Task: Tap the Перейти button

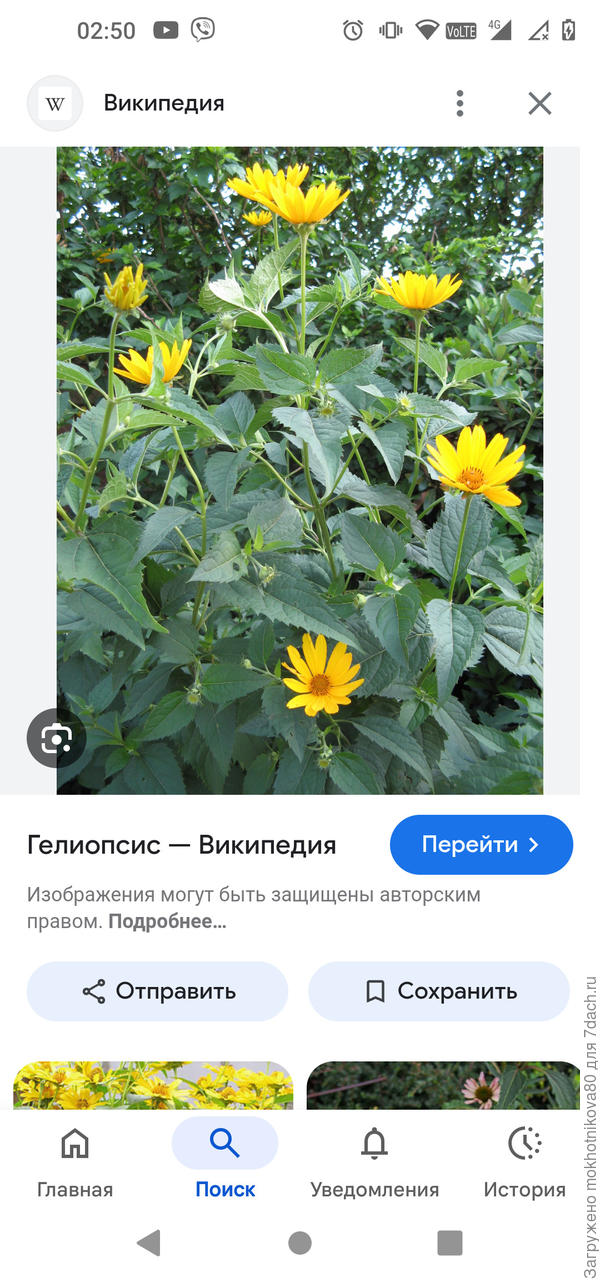Action: point(481,845)
